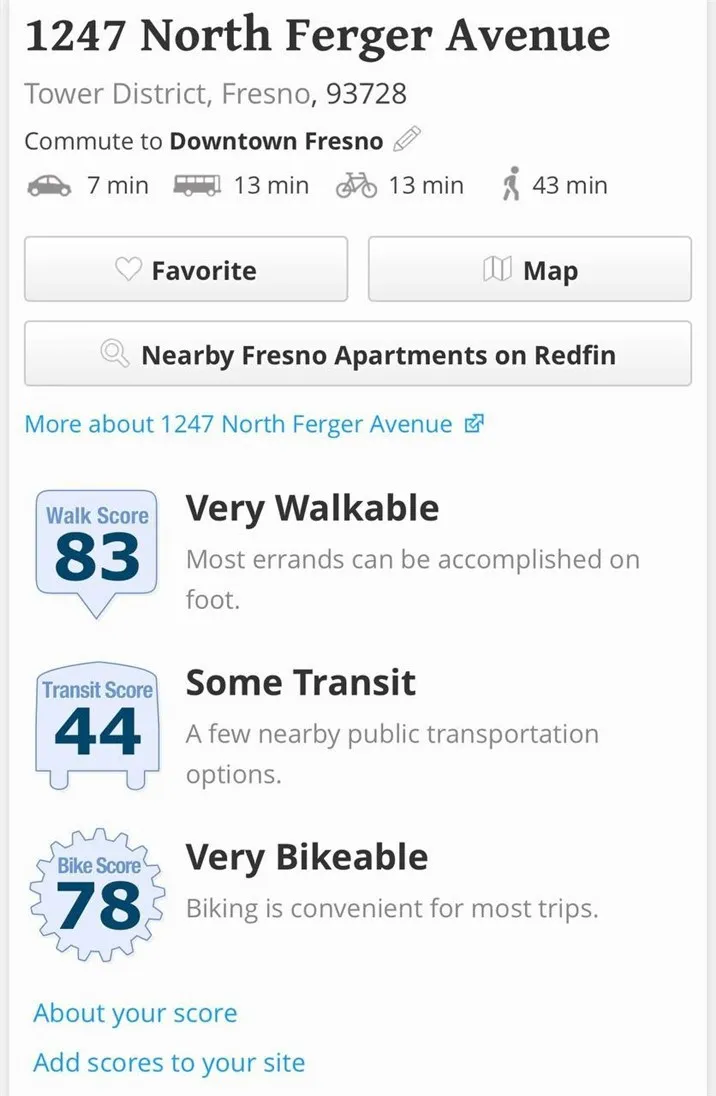Image resolution: width=716 pixels, height=1096 pixels.
Task: Open More about 1247 North Ferger Avenue
Action: tap(254, 424)
